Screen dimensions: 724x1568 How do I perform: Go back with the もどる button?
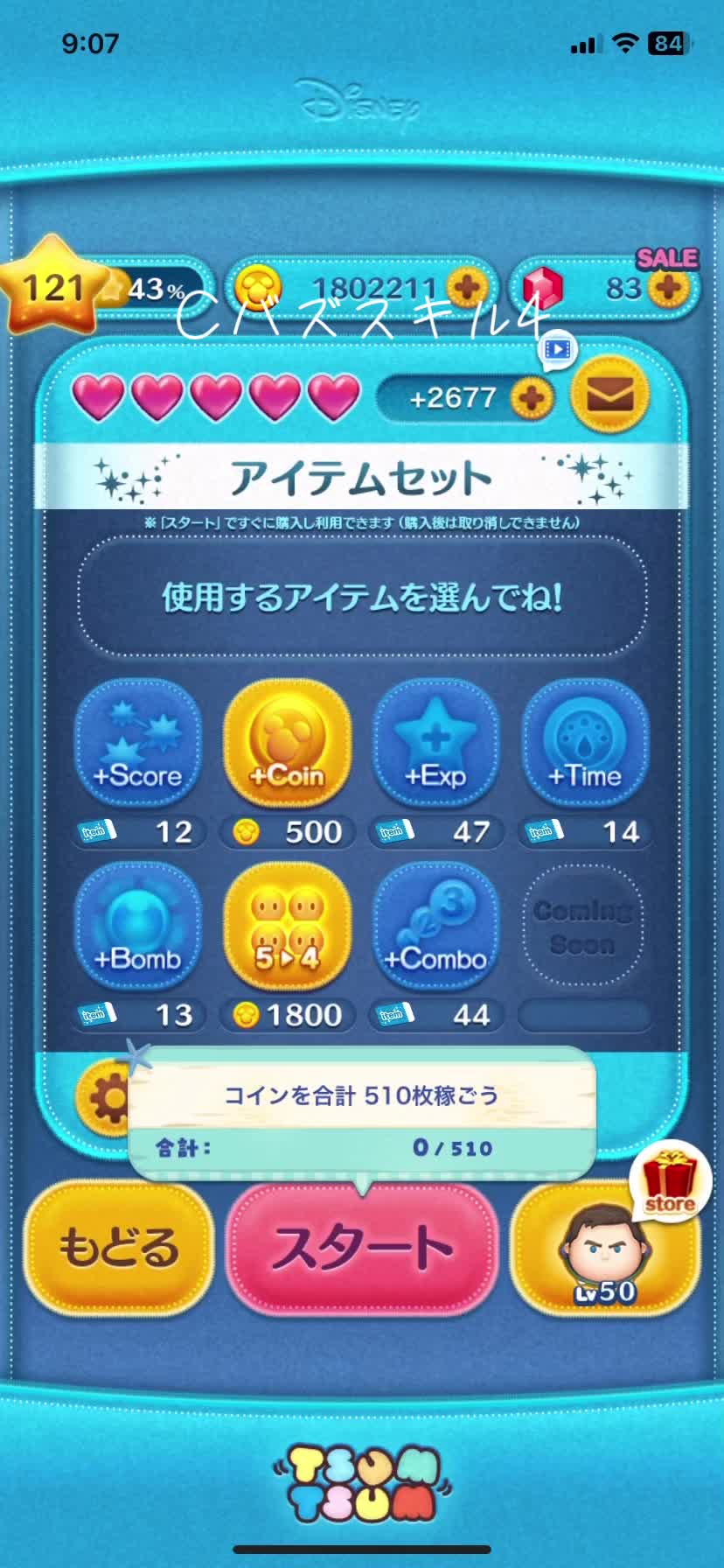(x=119, y=1247)
